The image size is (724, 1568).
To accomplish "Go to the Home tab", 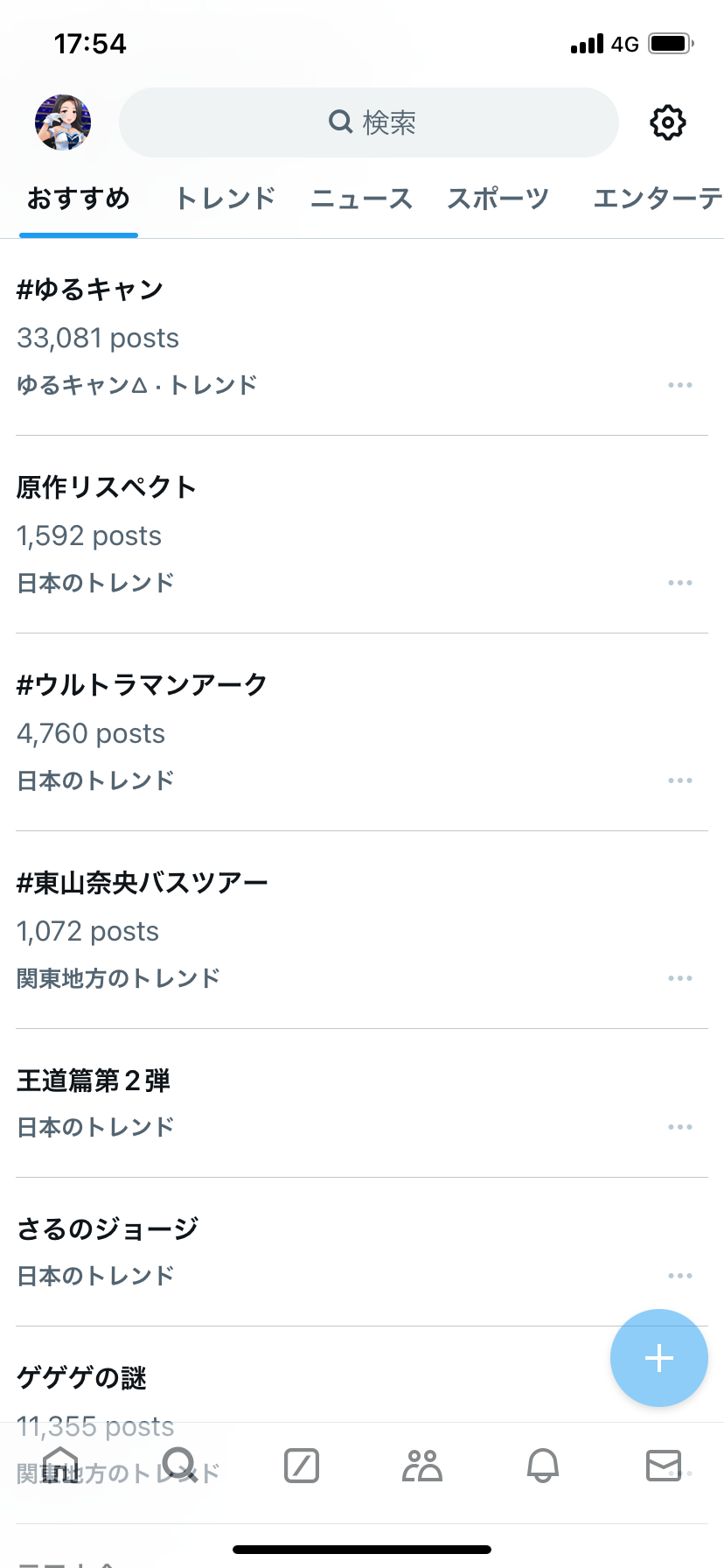I will (60, 1465).
